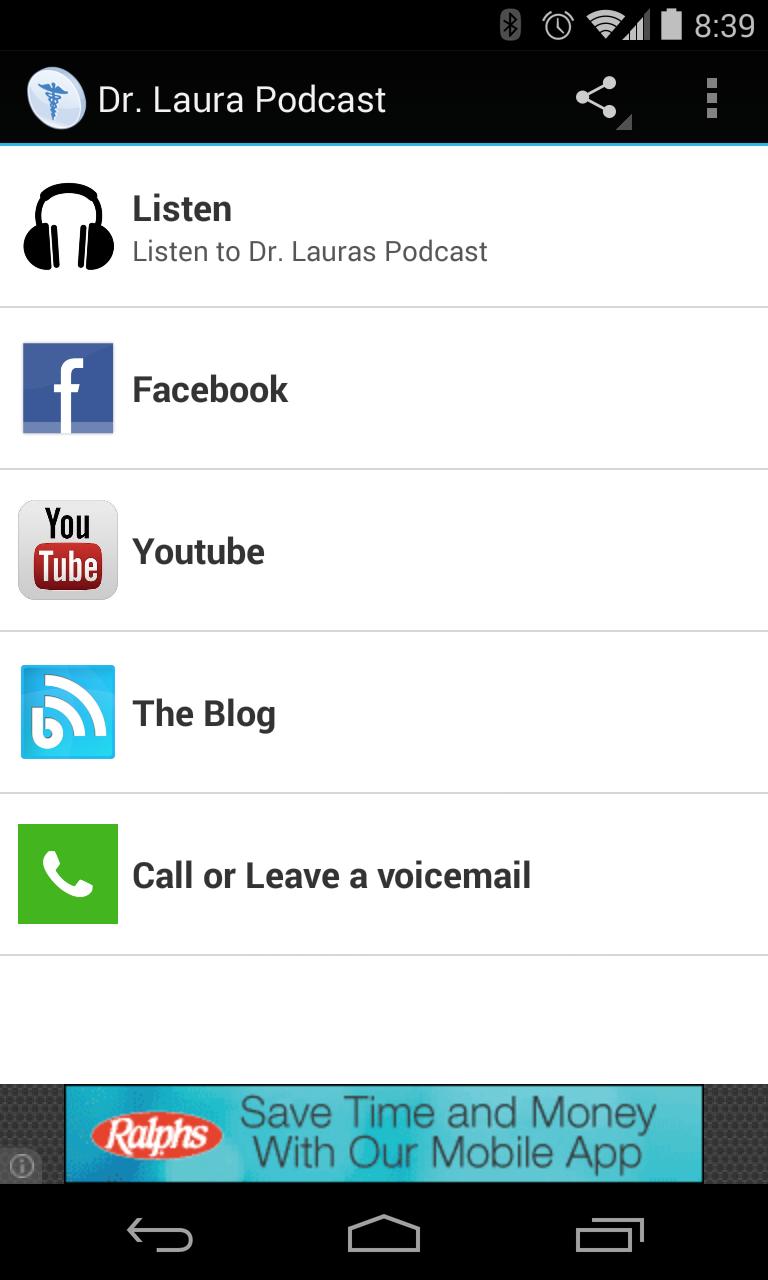Tap the ad info icon
Viewport: 768px width, 1280px height.
point(22,1165)
